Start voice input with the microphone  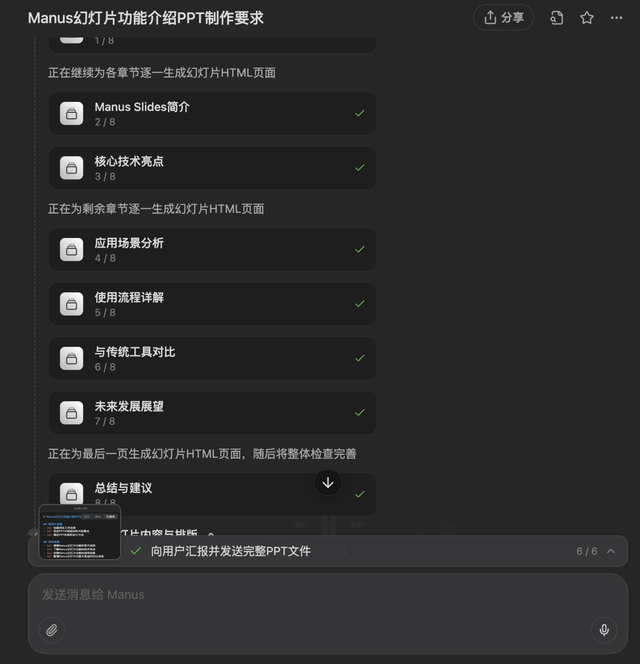click(603, 629)
